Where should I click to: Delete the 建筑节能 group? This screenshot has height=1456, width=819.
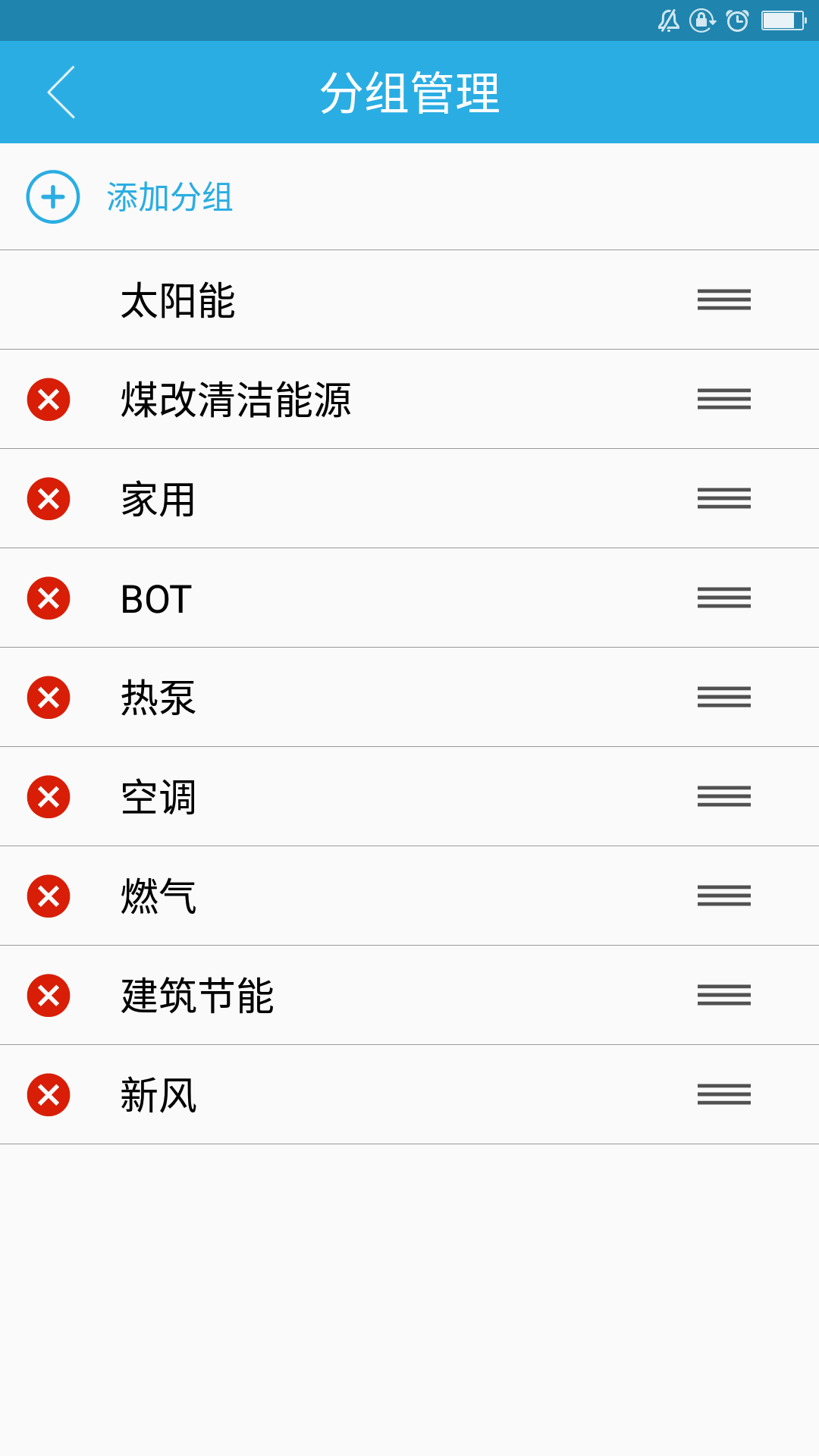[x=49, y=996]
